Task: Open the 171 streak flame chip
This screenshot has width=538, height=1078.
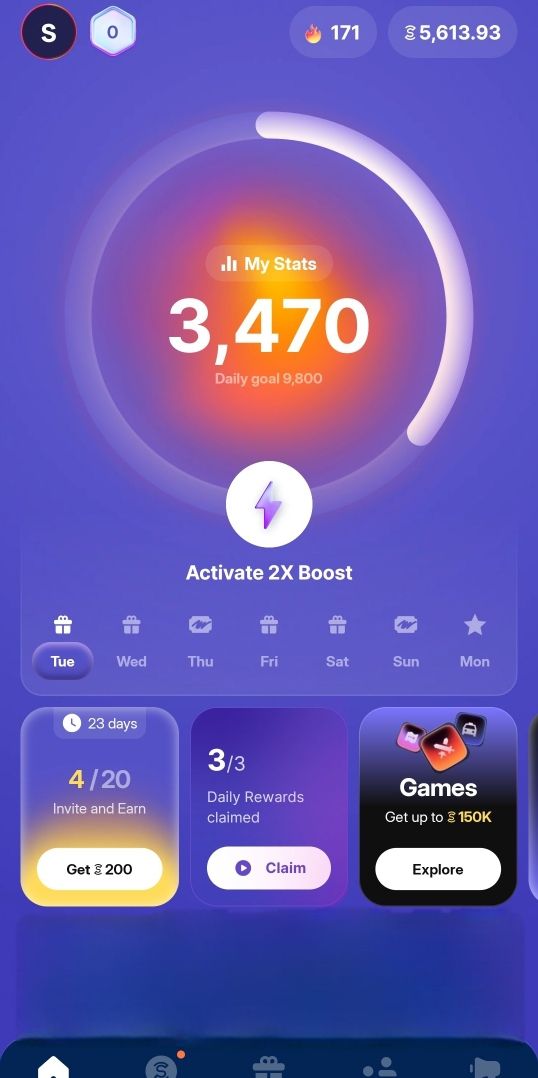Action: pos(333,32)
